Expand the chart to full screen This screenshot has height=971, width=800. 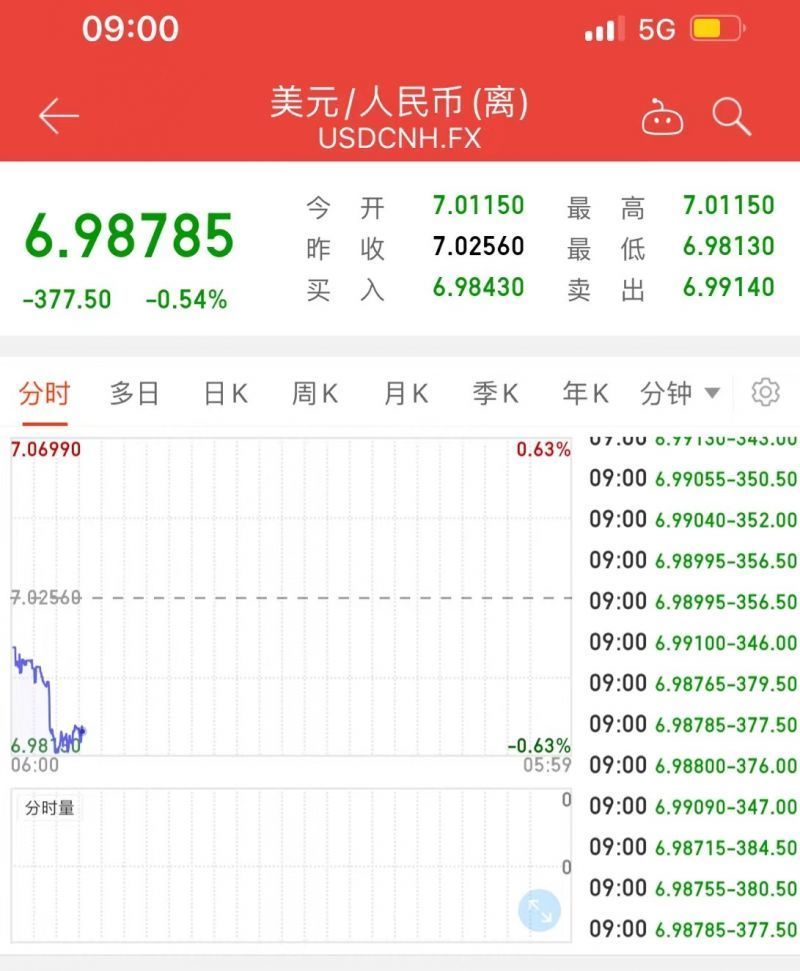(539, 911)
